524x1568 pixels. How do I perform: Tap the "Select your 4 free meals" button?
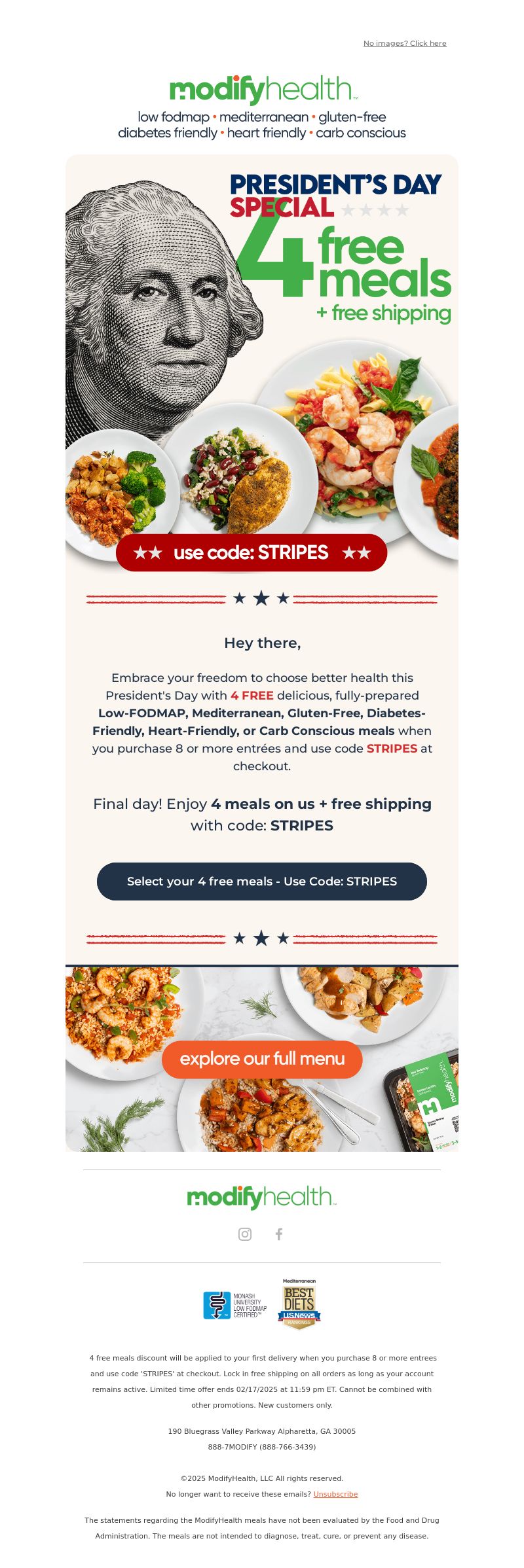pyautogui.click(x=262, y=881)
